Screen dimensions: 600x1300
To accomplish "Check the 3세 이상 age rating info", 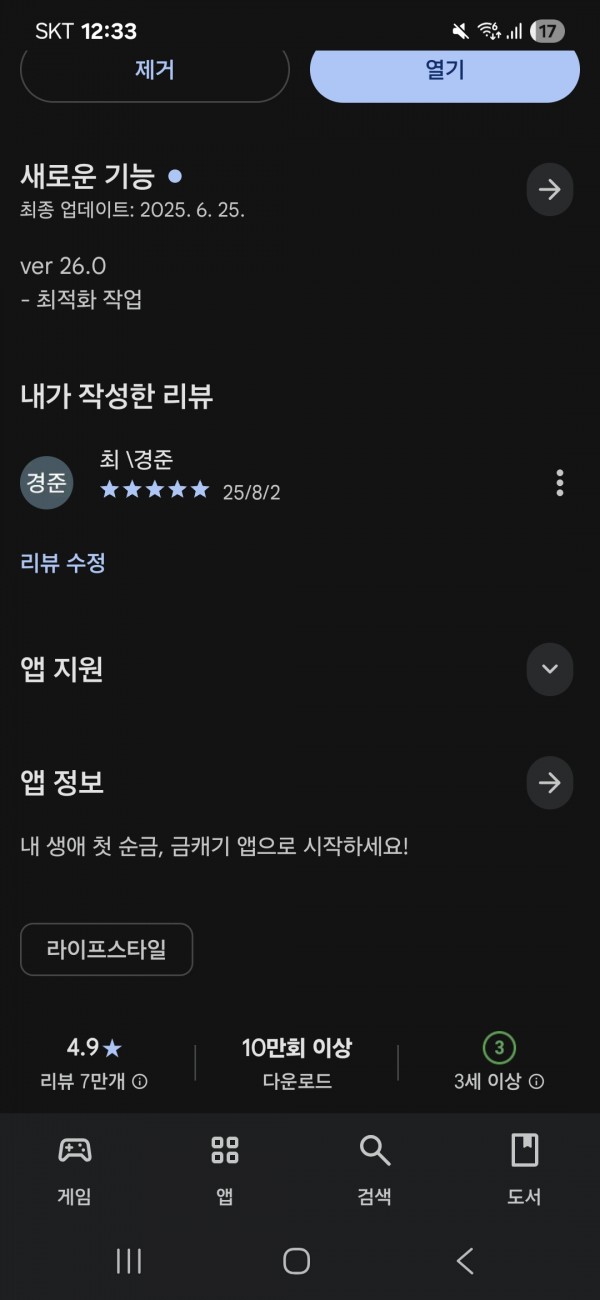I will (499, 1064).
